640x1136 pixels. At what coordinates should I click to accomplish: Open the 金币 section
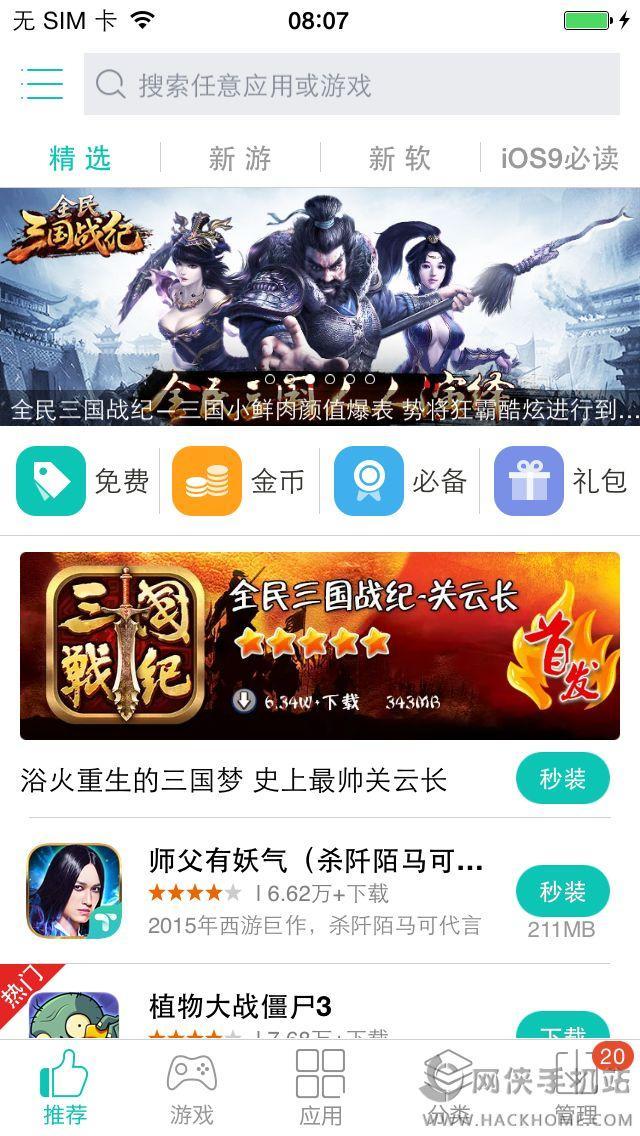(240, 481)
